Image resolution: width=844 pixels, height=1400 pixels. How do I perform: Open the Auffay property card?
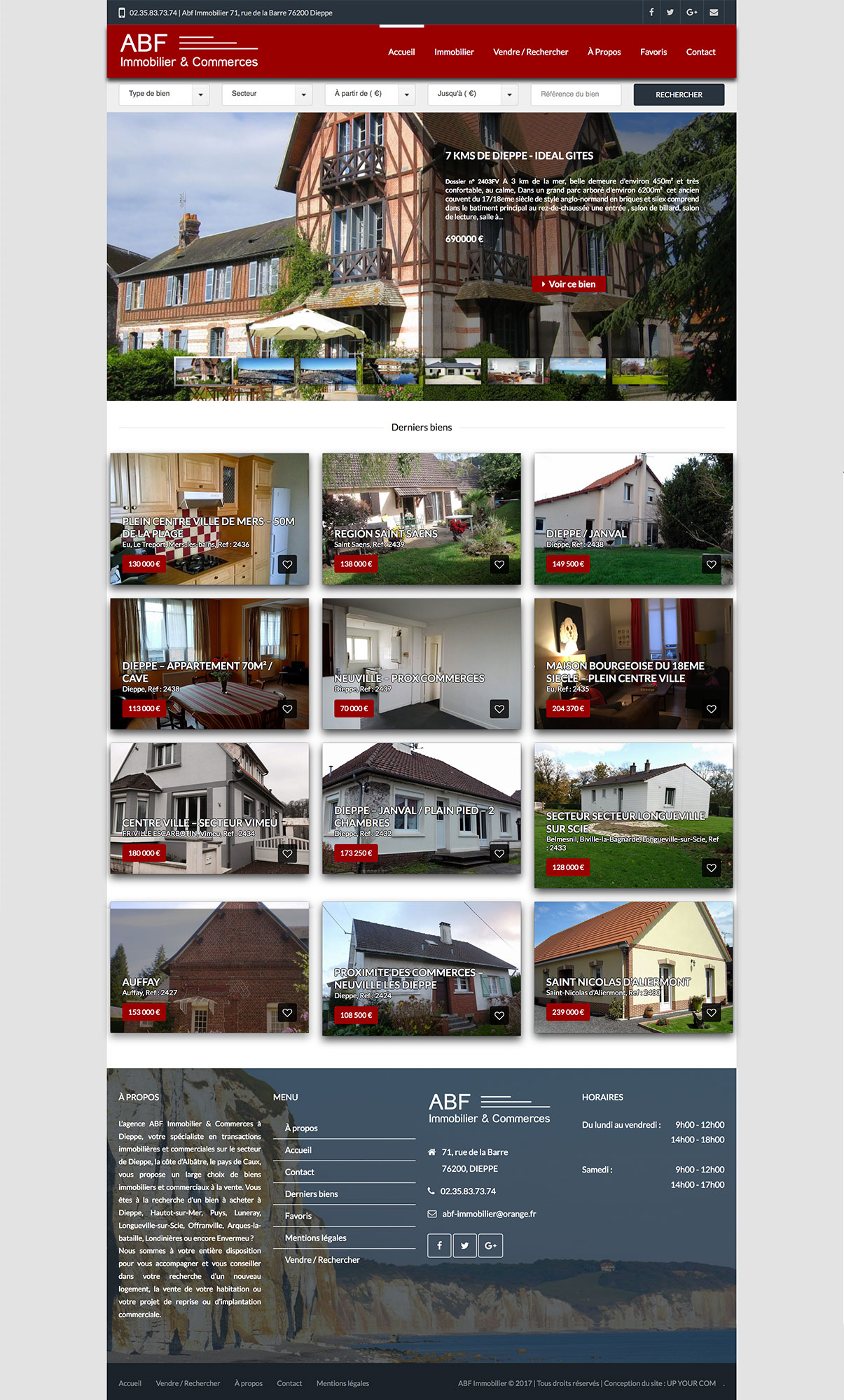click(x=209, y=967)
